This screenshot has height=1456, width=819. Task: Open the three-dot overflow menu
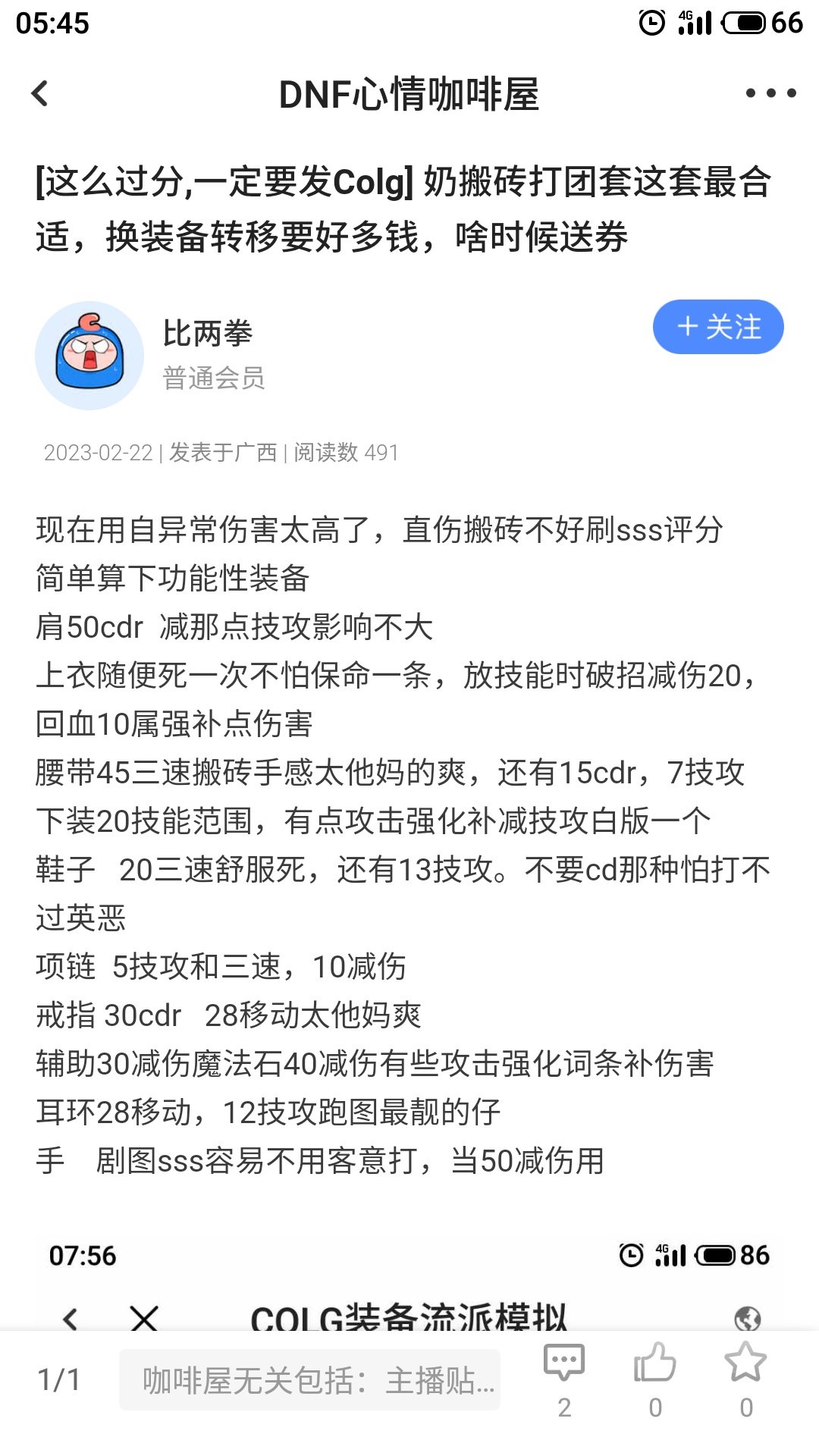coord(770,93)
